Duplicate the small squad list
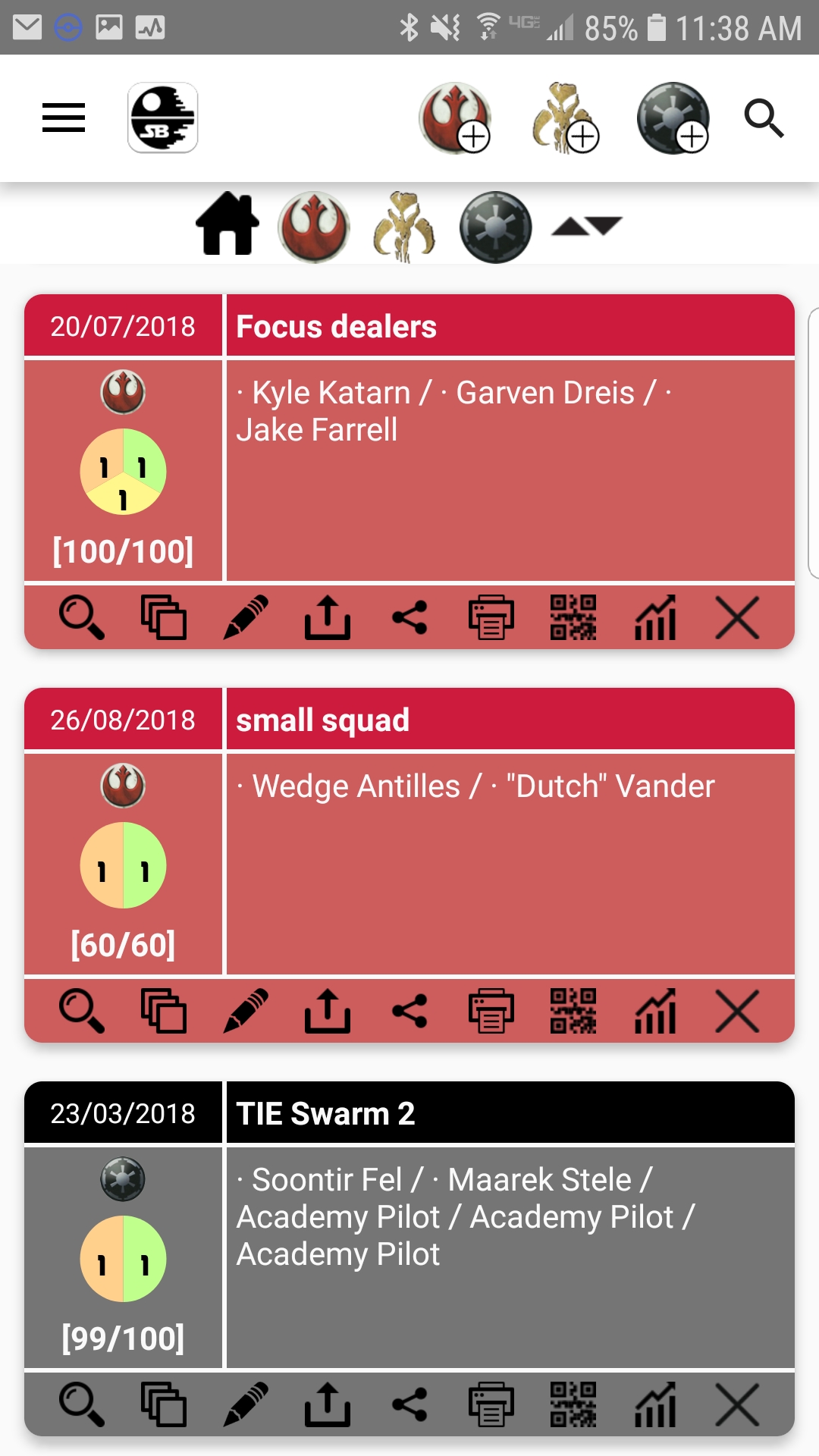Screen dimensions: 819x1456 [164, 1011]
